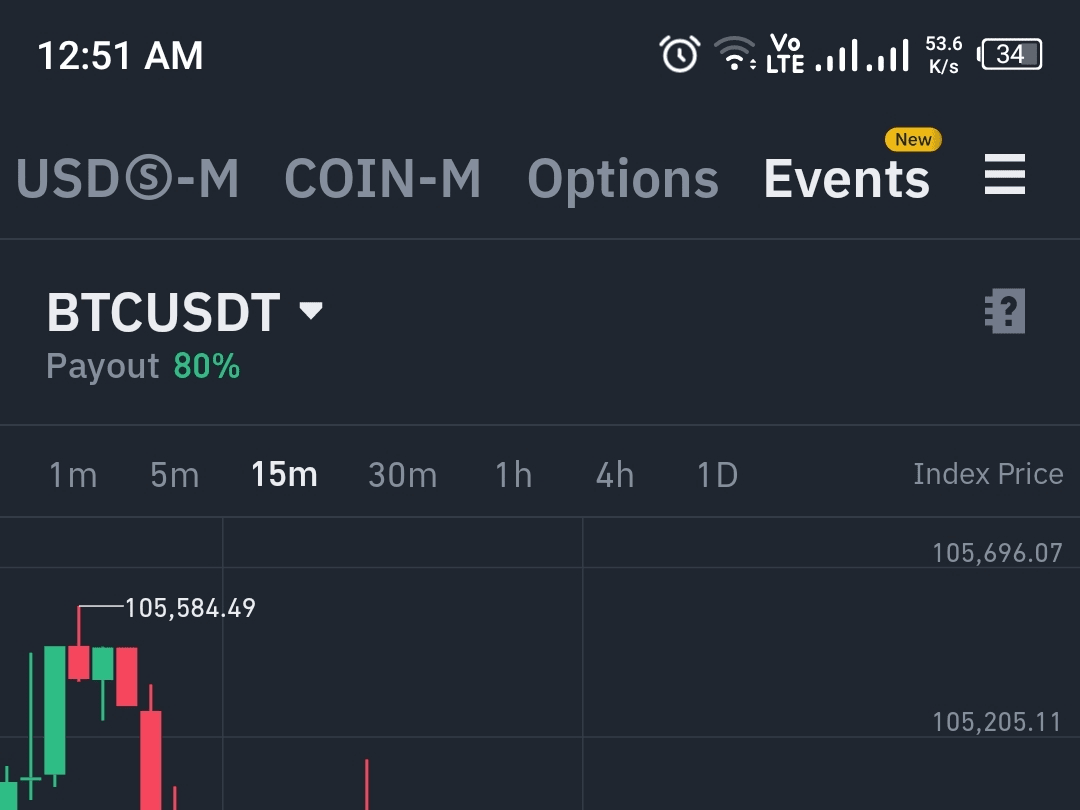This screenshot has width=1080, height=810.
Task: Select the 1m chart interval
Action: point(73,475)
